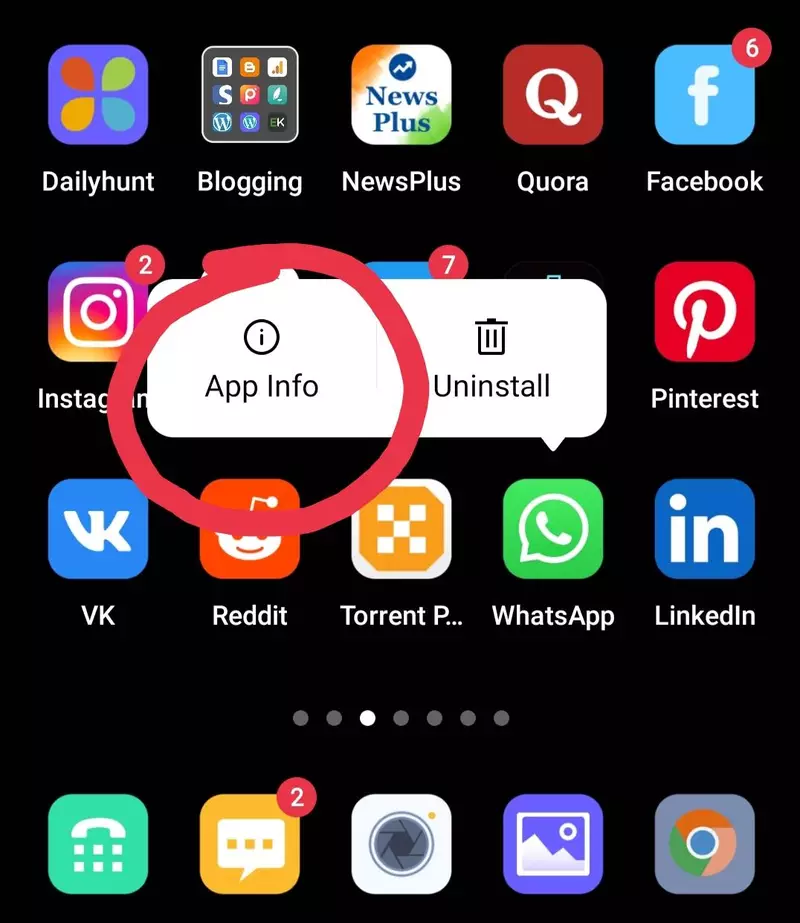Open the NewsPlus app
Viewport: 800px width, 923px height.
pos(401,95)
